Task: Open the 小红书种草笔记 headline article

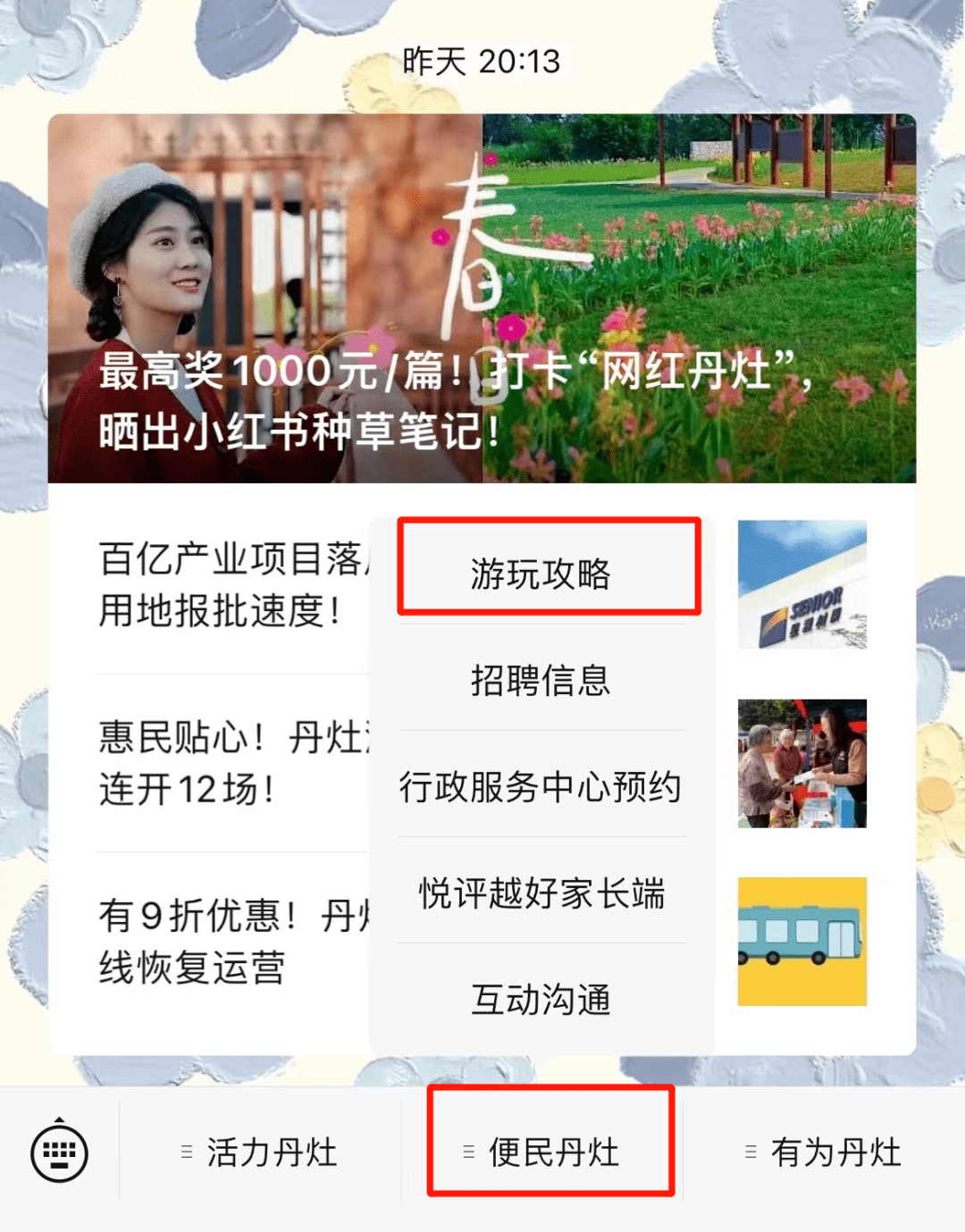Action: point(482,298)
